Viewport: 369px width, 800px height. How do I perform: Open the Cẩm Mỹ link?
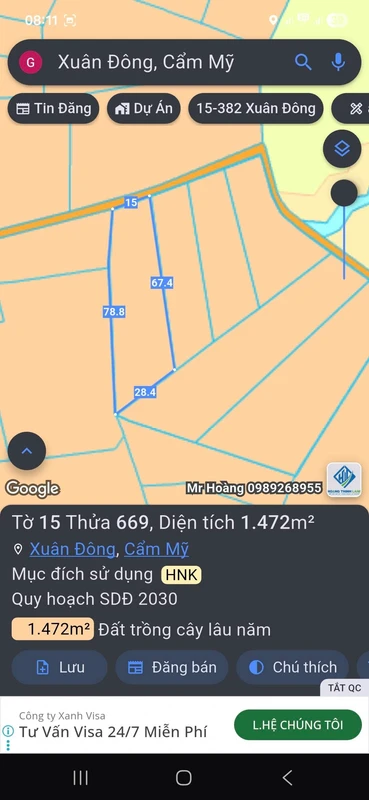(x=156, y=549)
